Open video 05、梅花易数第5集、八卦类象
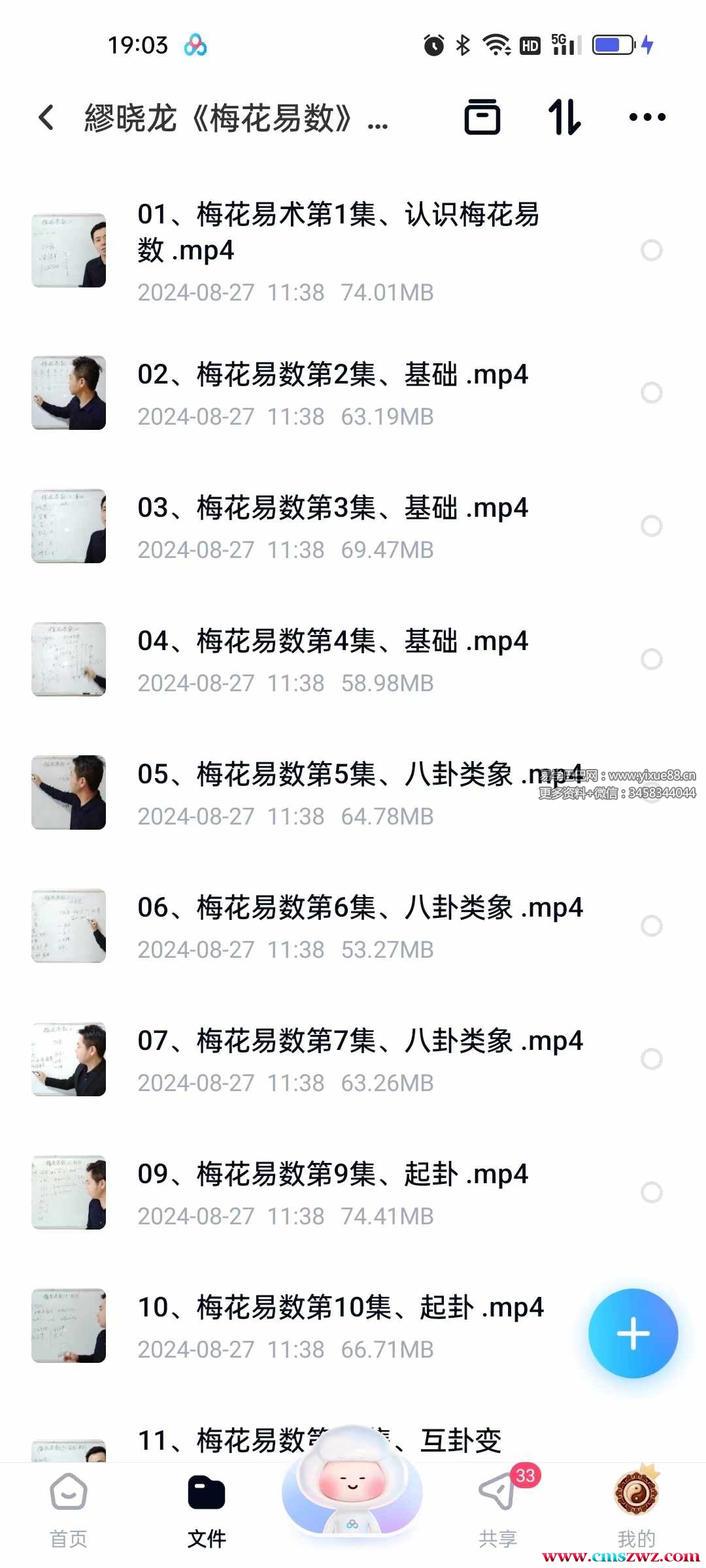 click(x=327, y=792)
